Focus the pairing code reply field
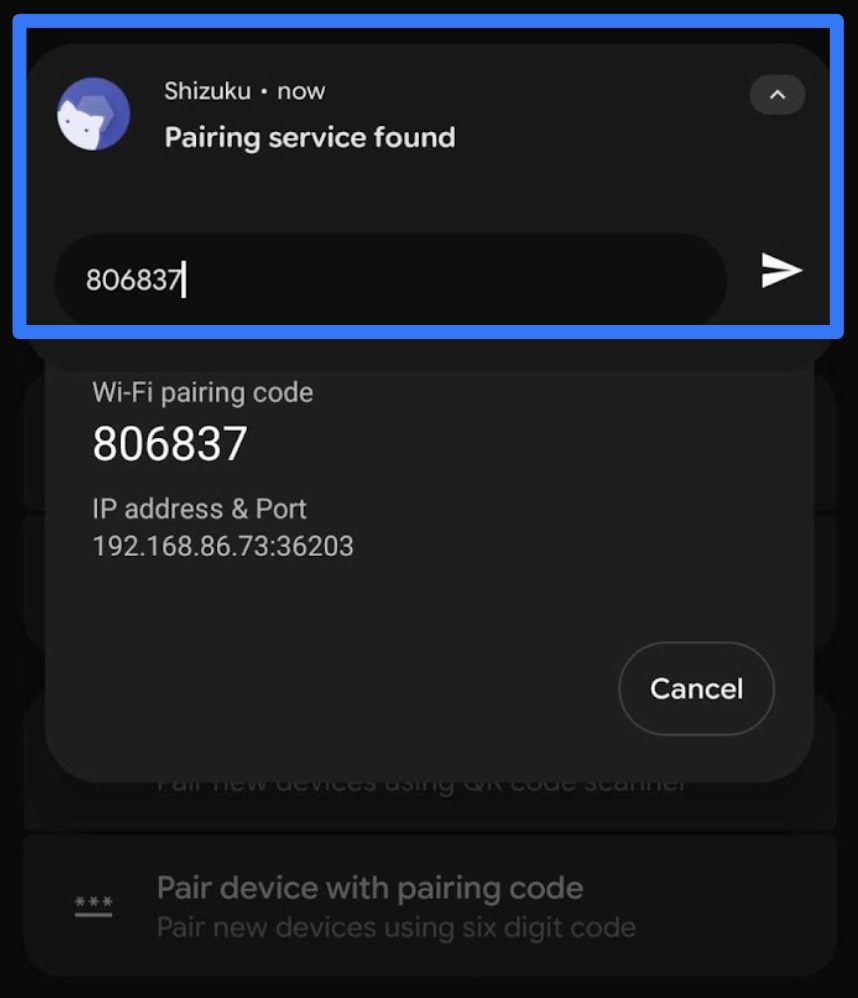 (x=390, y=280)
